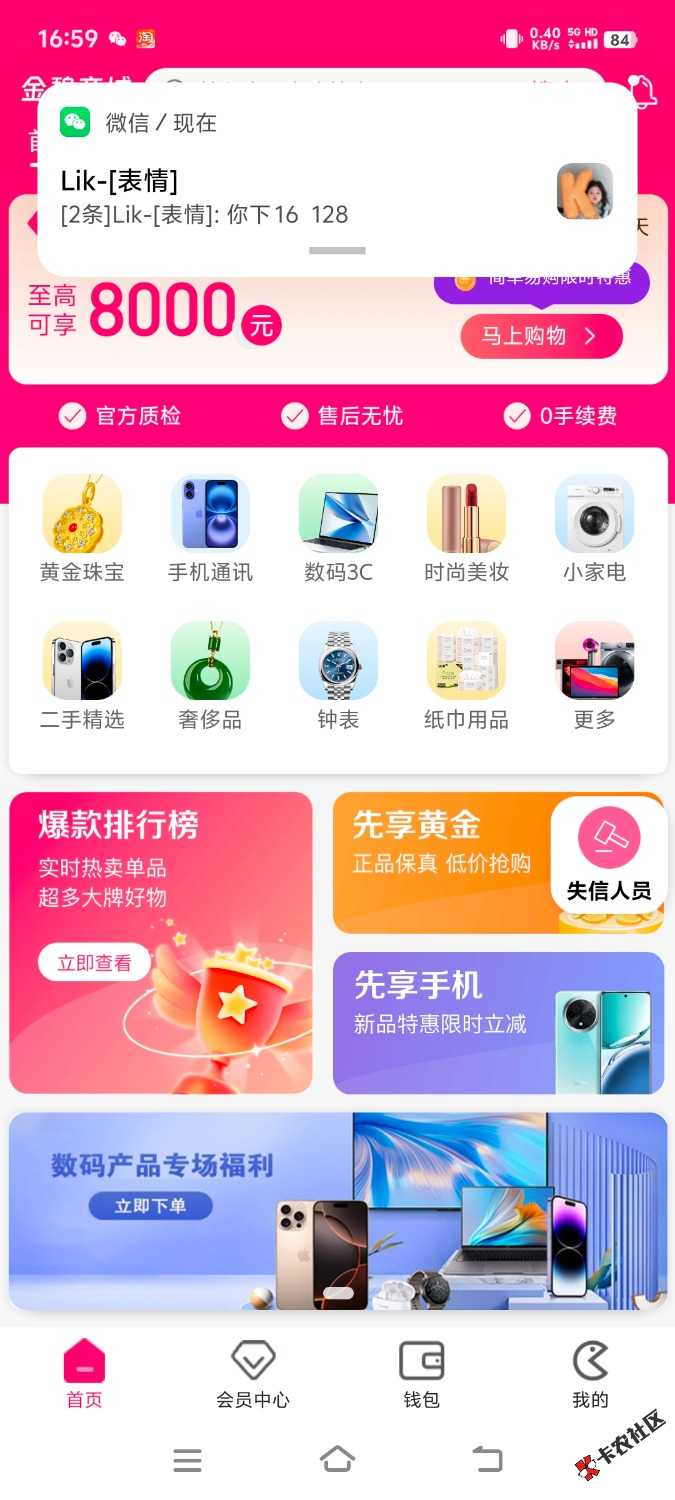Browse the 钟表 category
Viewport: 675px width, 1500px height.
click(x=338, y=675)
